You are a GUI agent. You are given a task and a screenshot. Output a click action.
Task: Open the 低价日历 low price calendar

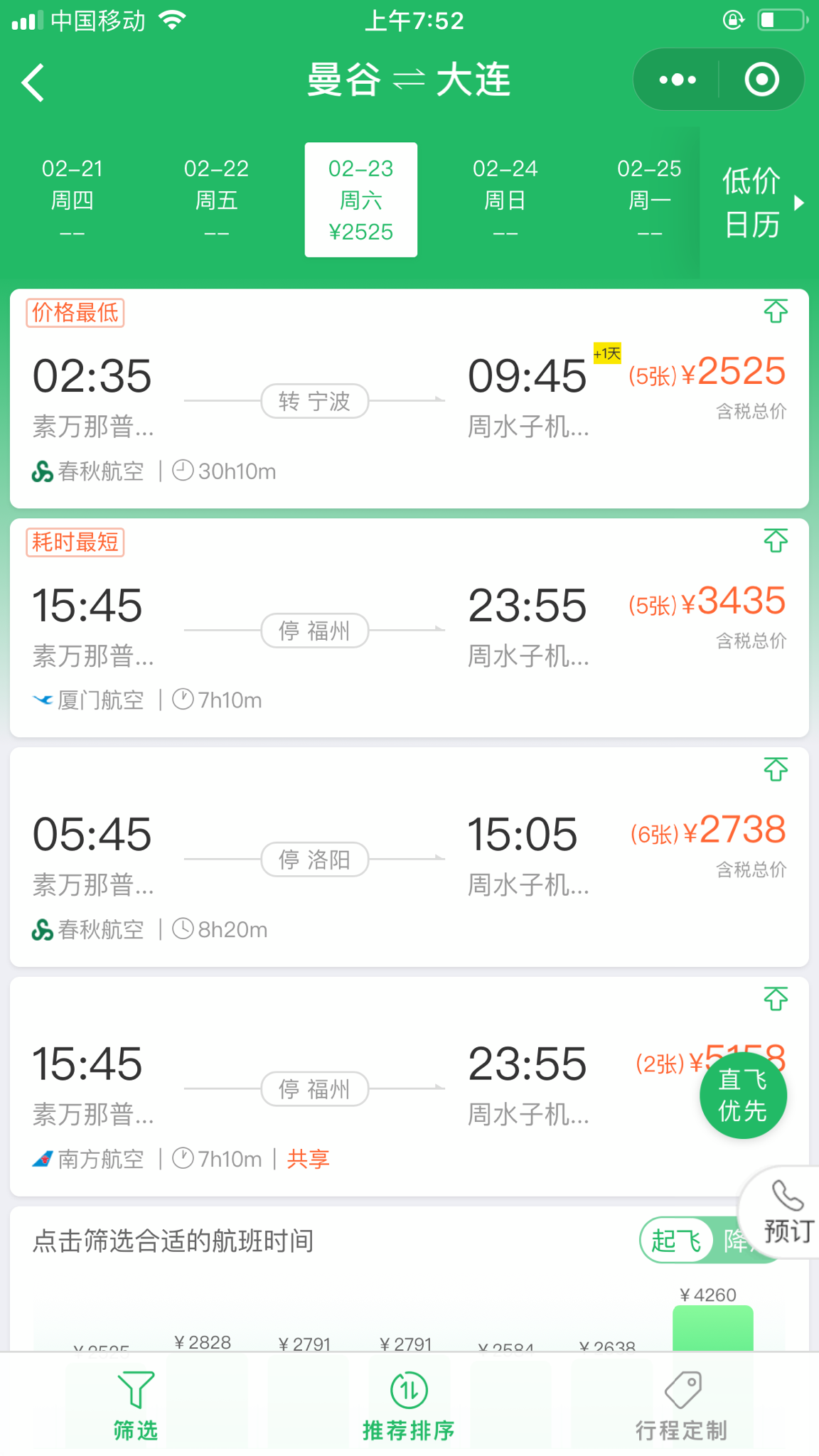click(x=757, y=203)
